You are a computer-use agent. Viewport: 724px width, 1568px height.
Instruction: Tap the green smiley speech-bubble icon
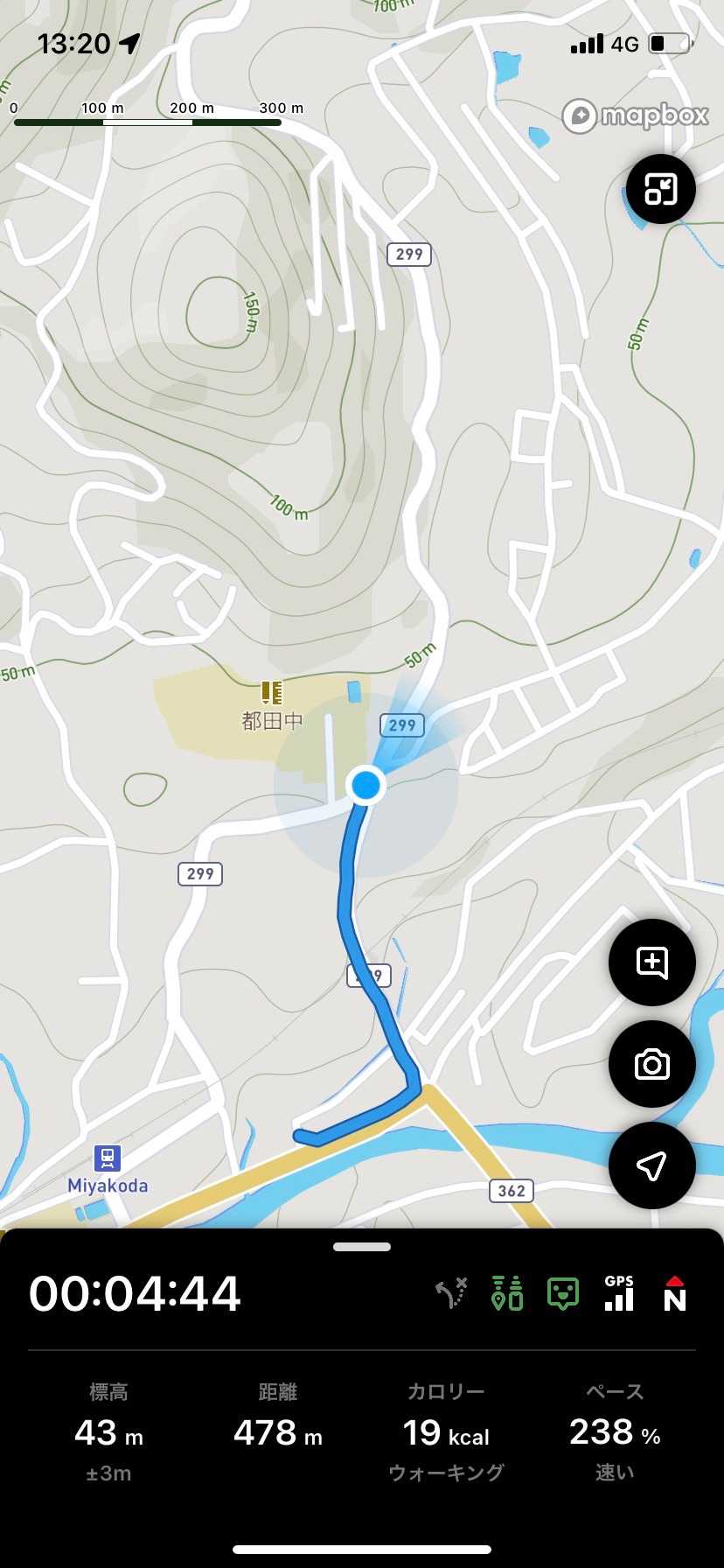tap(563, 1293)
